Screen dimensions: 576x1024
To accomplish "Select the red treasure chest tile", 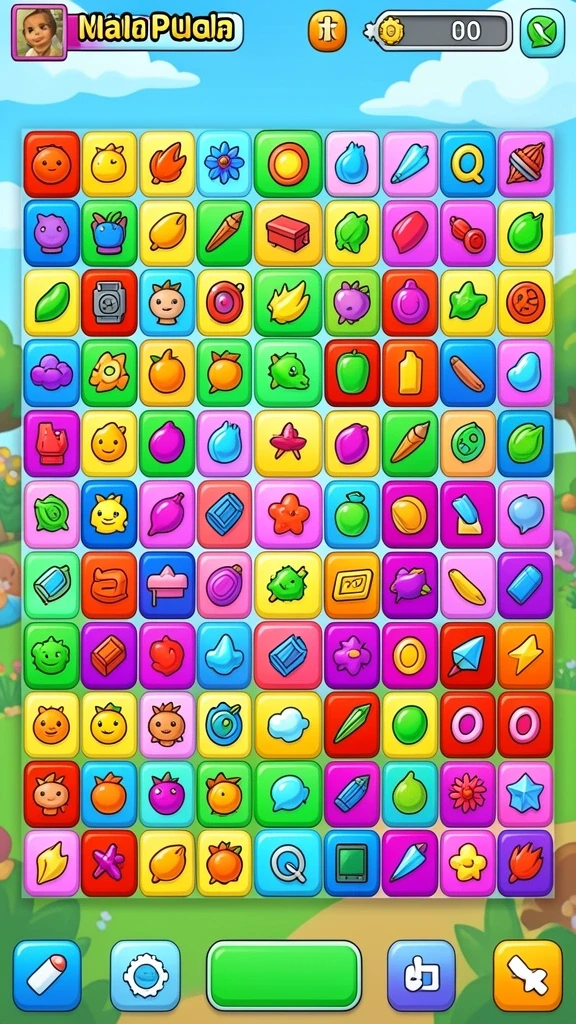I will pyautogui.click(x=288, y=233).
